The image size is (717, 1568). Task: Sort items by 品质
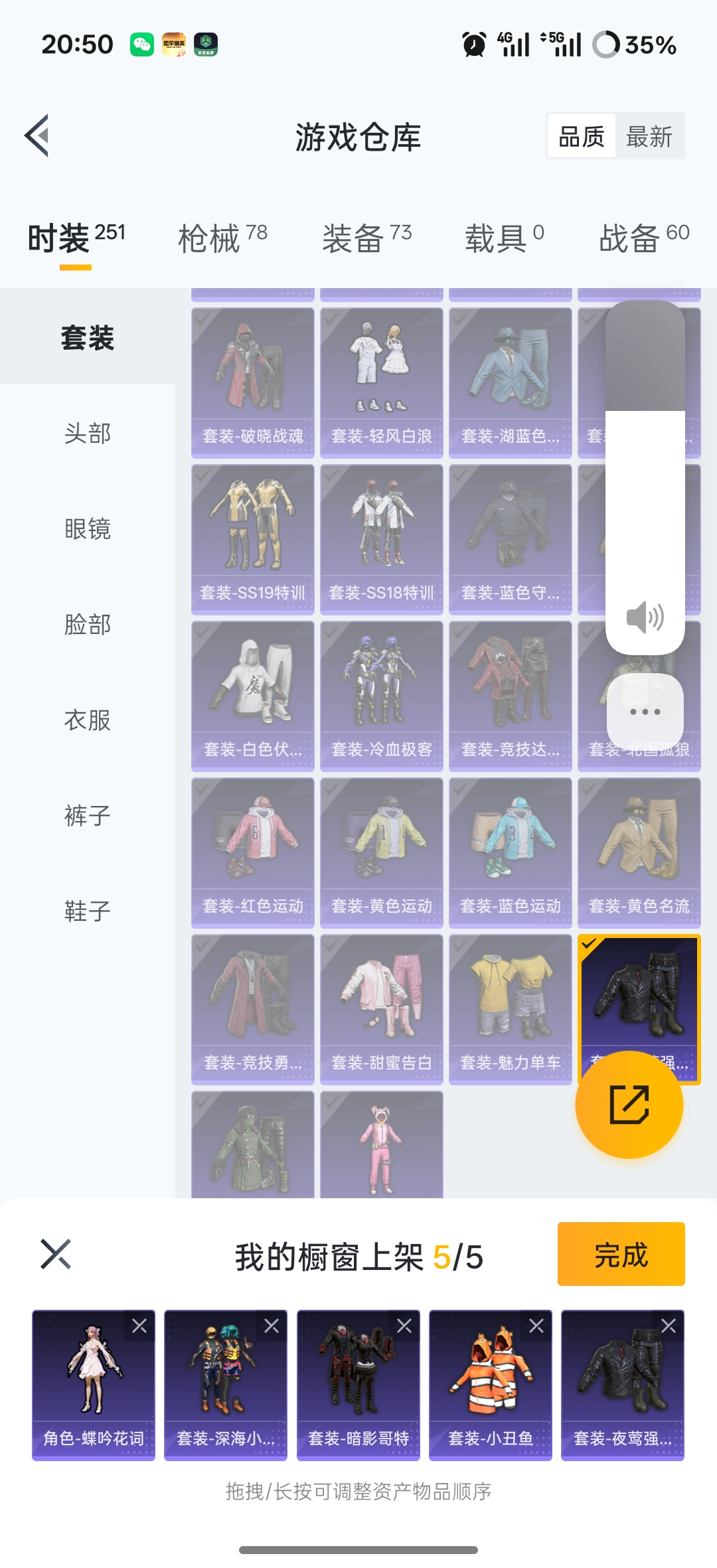(x=582, y=137)
